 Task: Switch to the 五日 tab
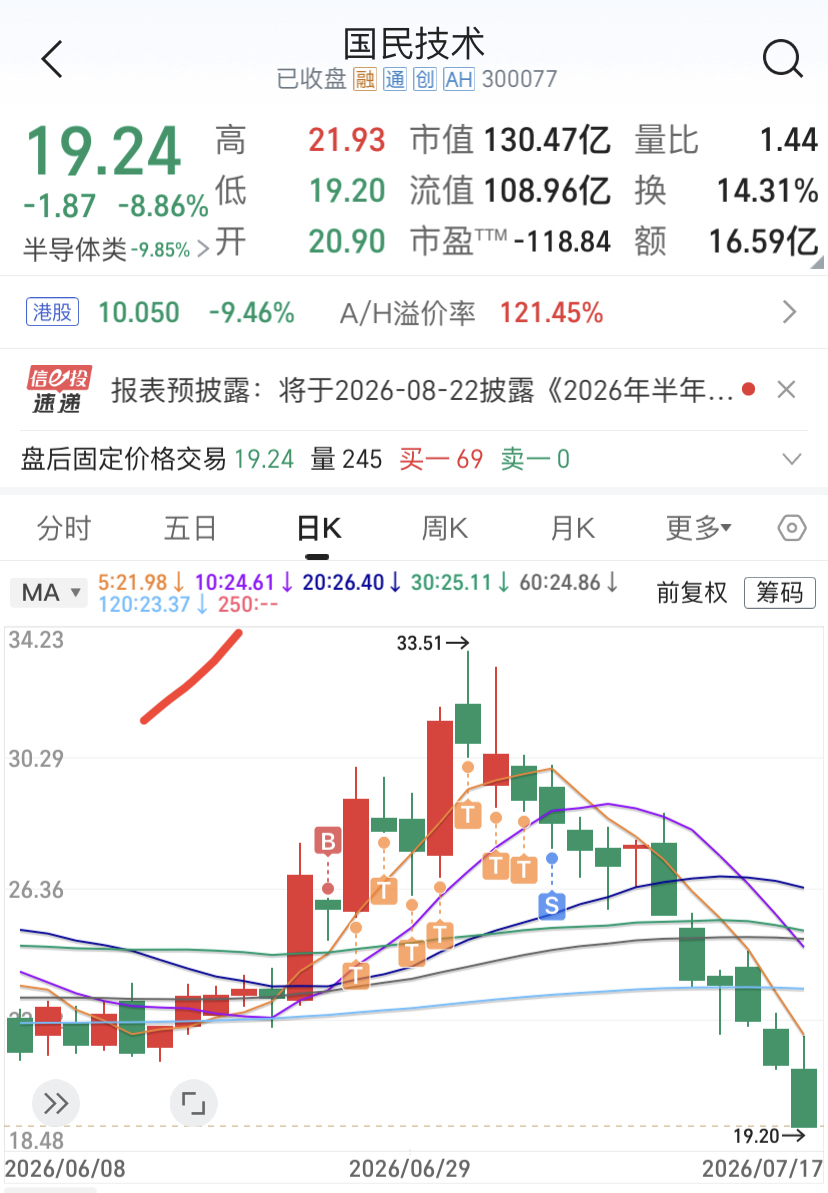[x=190, y=528]
